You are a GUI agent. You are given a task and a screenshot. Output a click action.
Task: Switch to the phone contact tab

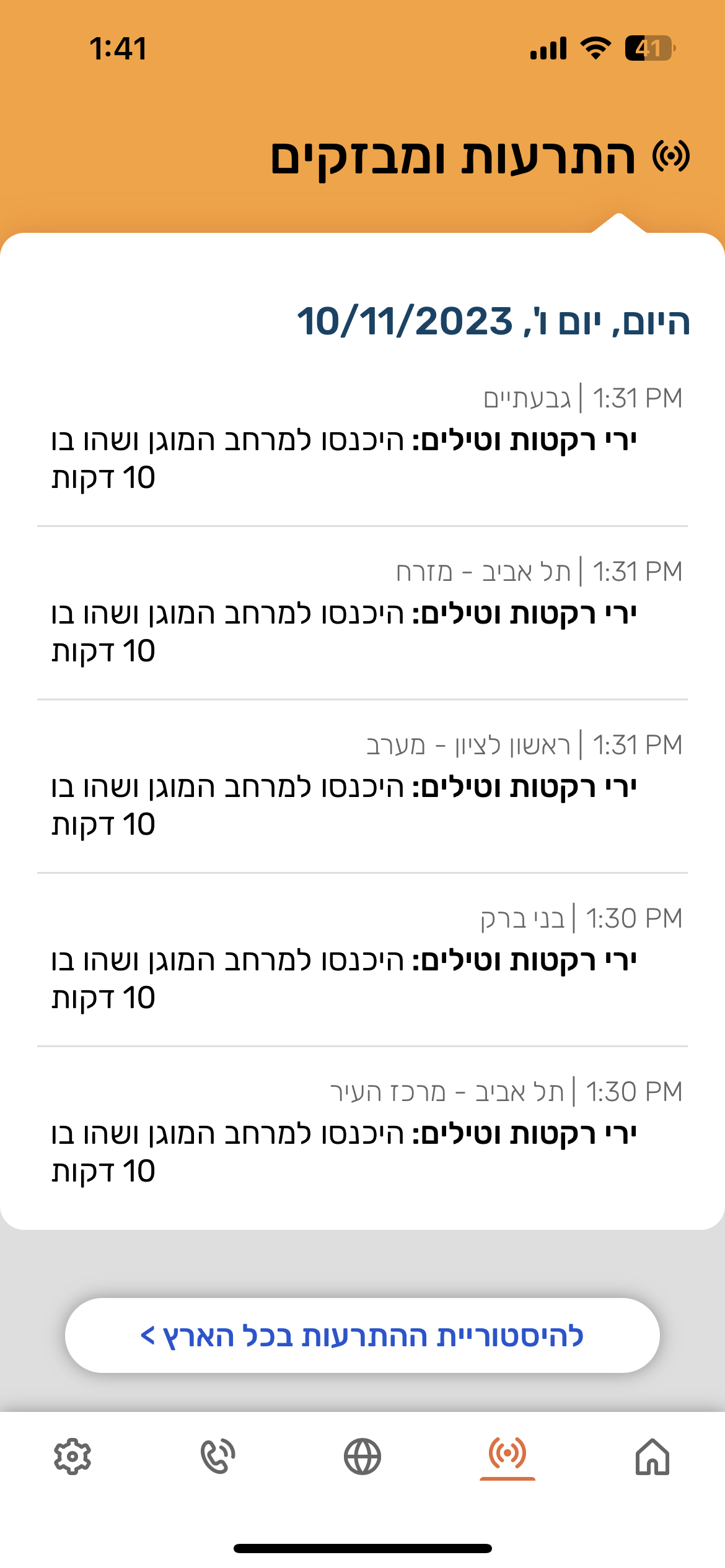coord(217,1457)
